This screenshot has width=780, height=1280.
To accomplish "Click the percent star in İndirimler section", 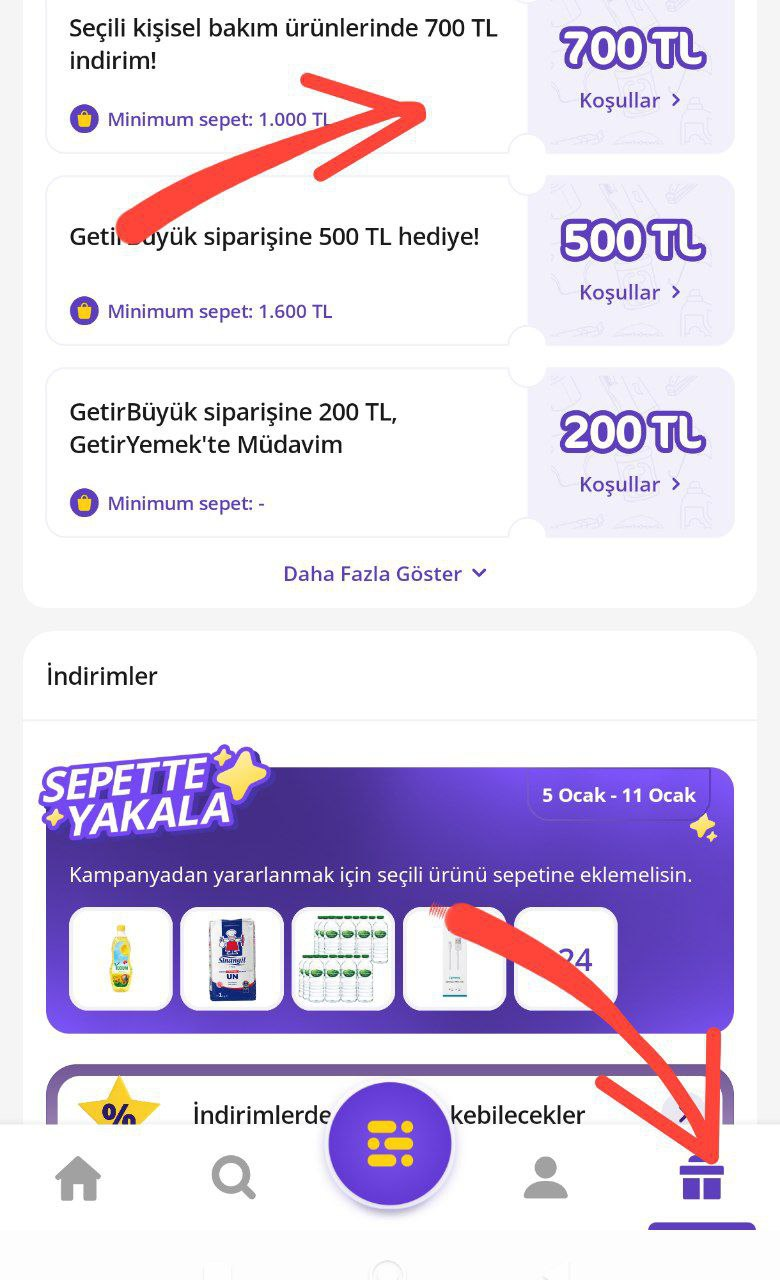I will pyautogui.click(x=120, y=1110).
